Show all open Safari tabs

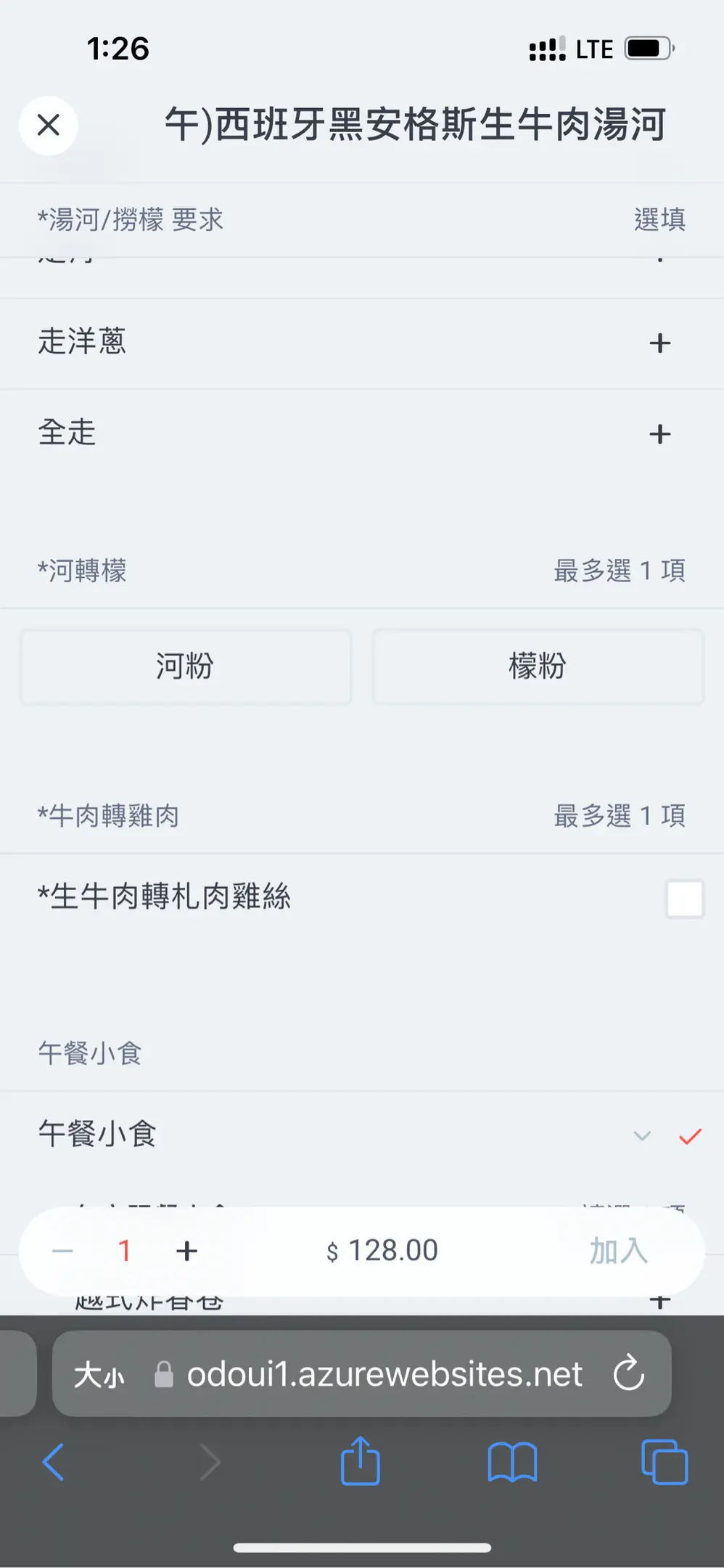pyautogui.click(x=664, y=1461)
